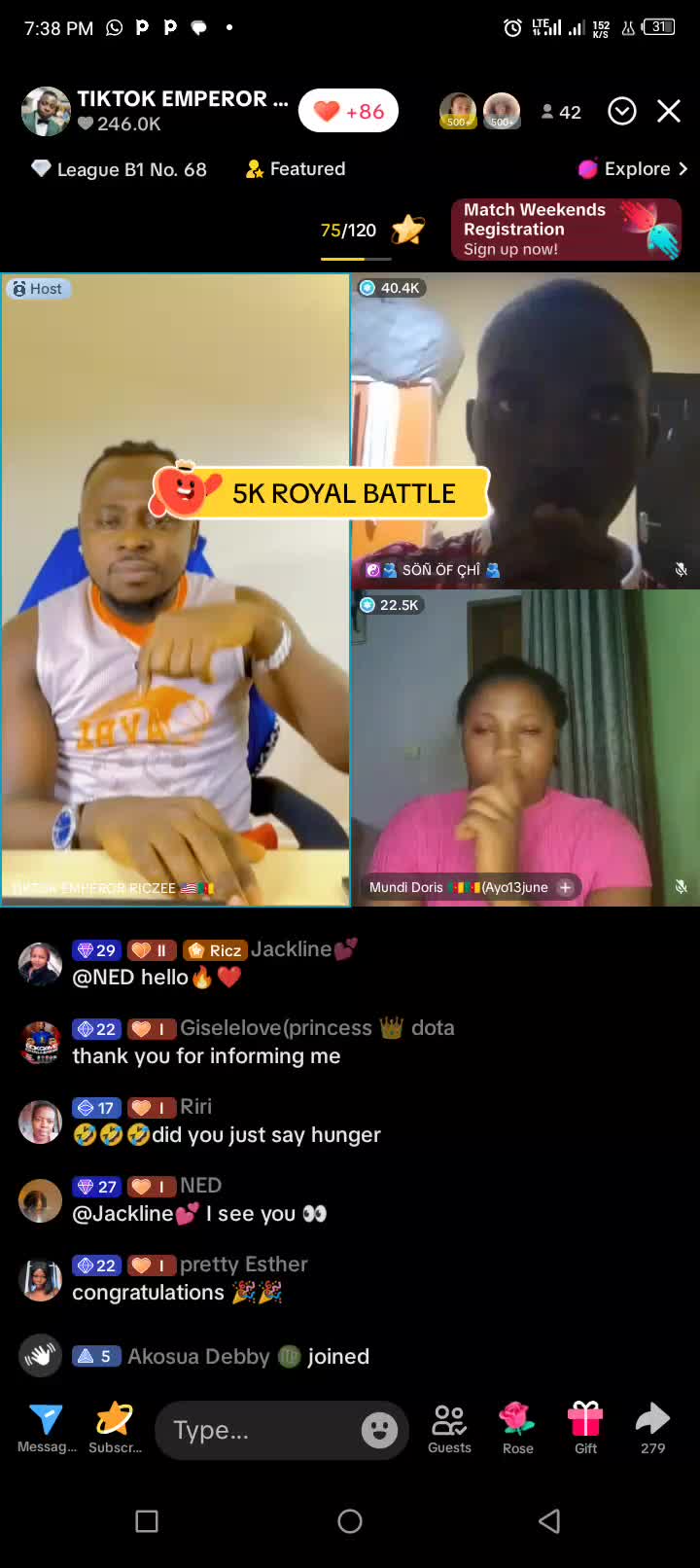The image size is (700, 1568).
Task: Open the Explore section
Action: pos(634,169)
